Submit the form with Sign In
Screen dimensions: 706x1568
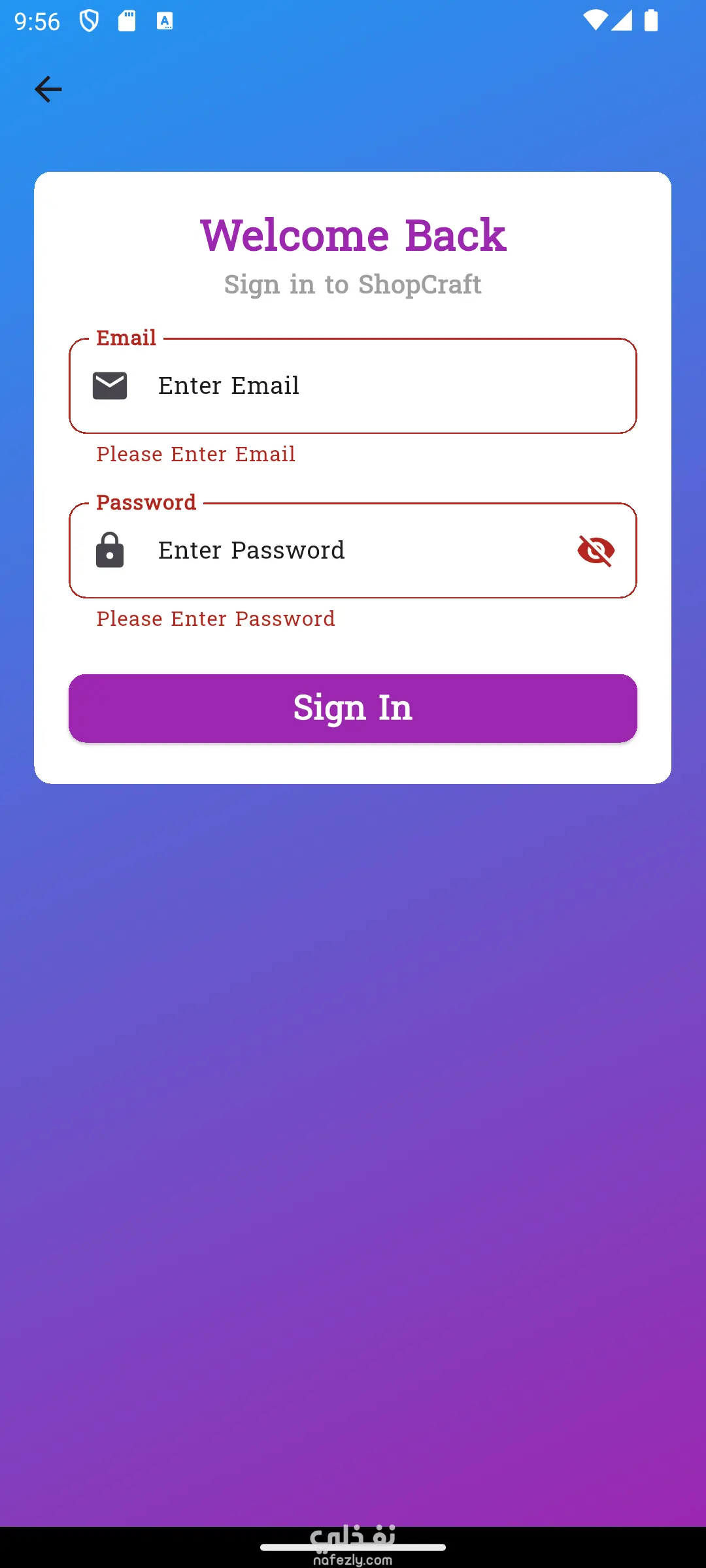(353, 708)
